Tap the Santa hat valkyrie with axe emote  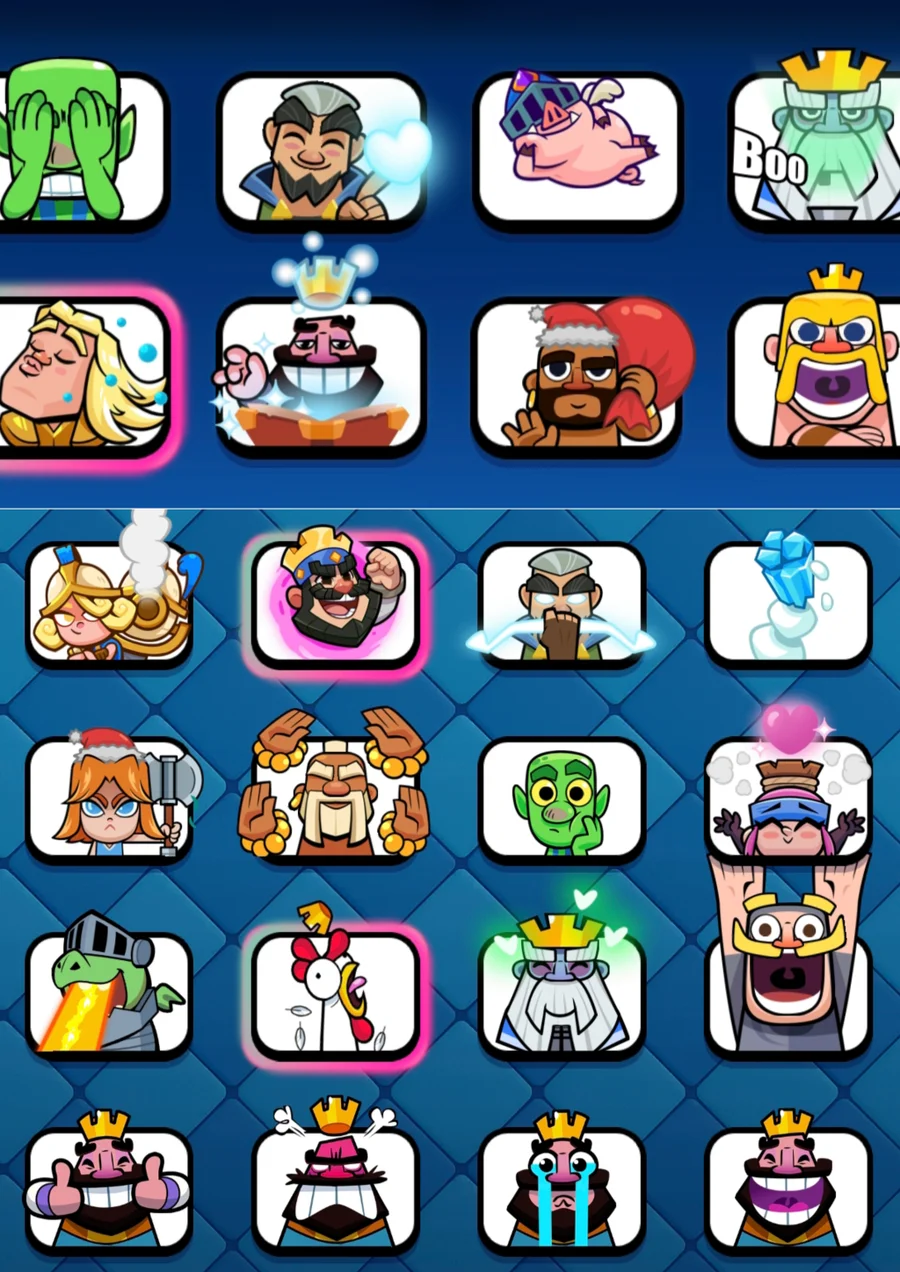tap(108, 800)
